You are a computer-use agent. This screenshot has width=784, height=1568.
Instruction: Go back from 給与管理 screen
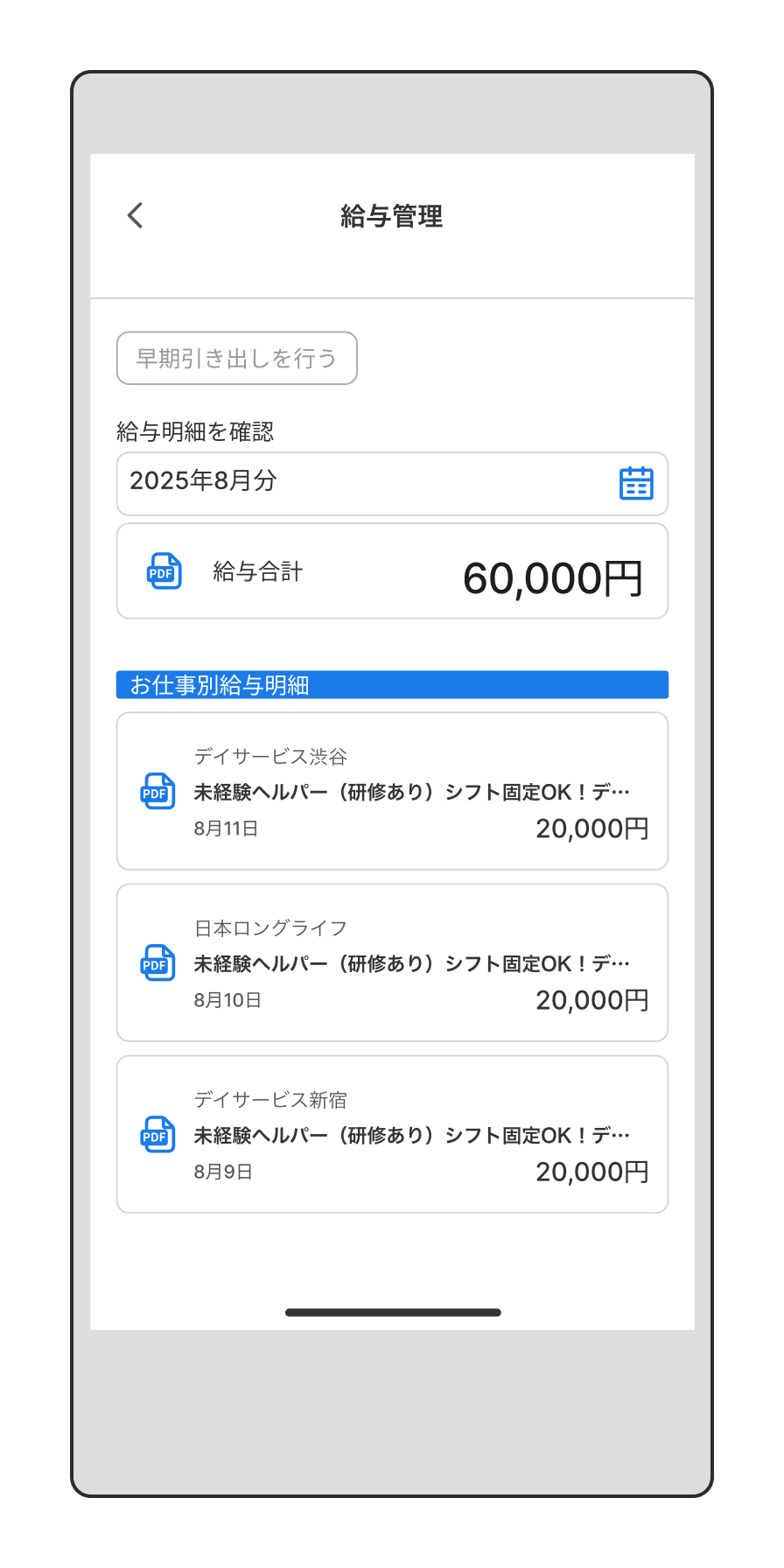[x=136, y=215]
